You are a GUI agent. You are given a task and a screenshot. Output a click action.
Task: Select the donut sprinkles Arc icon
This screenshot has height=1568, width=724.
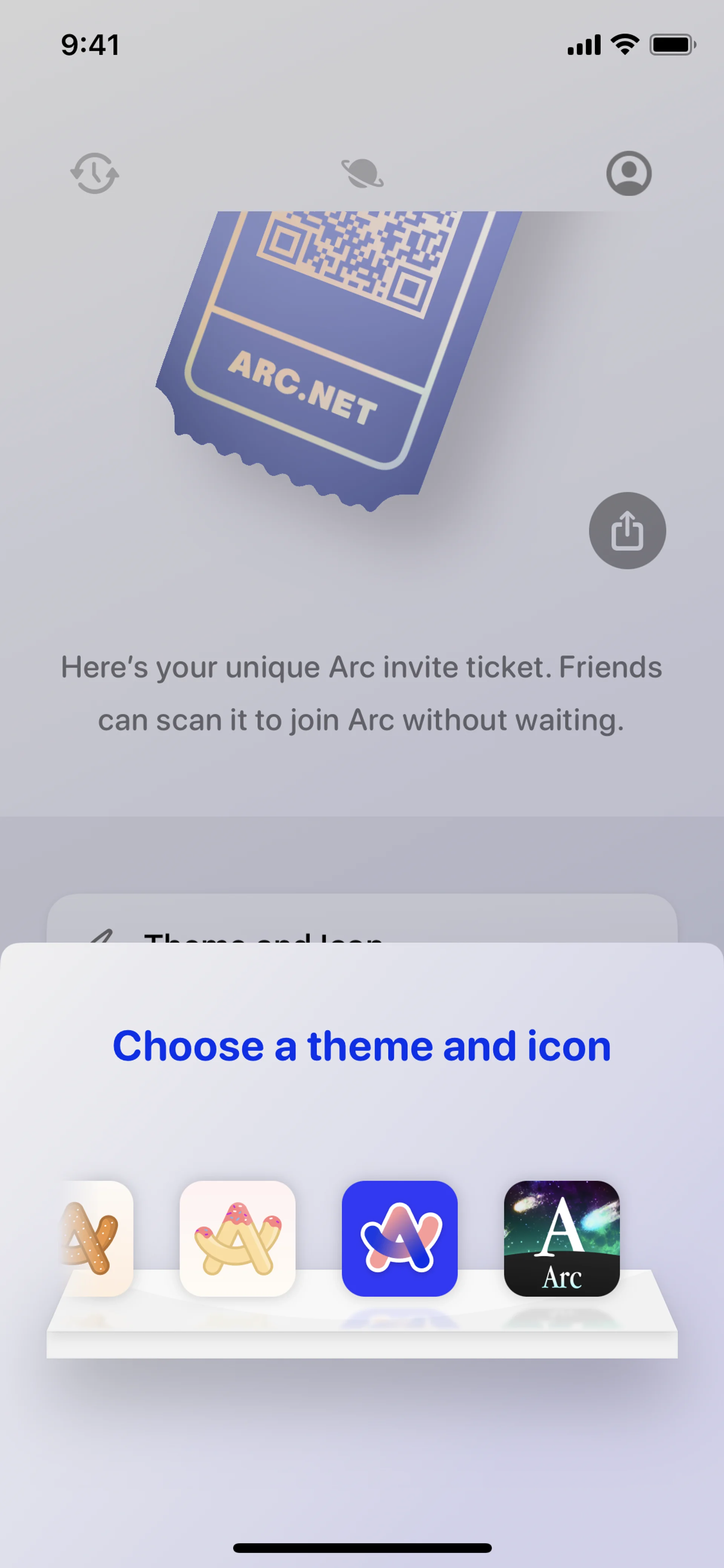point(237,1238)
